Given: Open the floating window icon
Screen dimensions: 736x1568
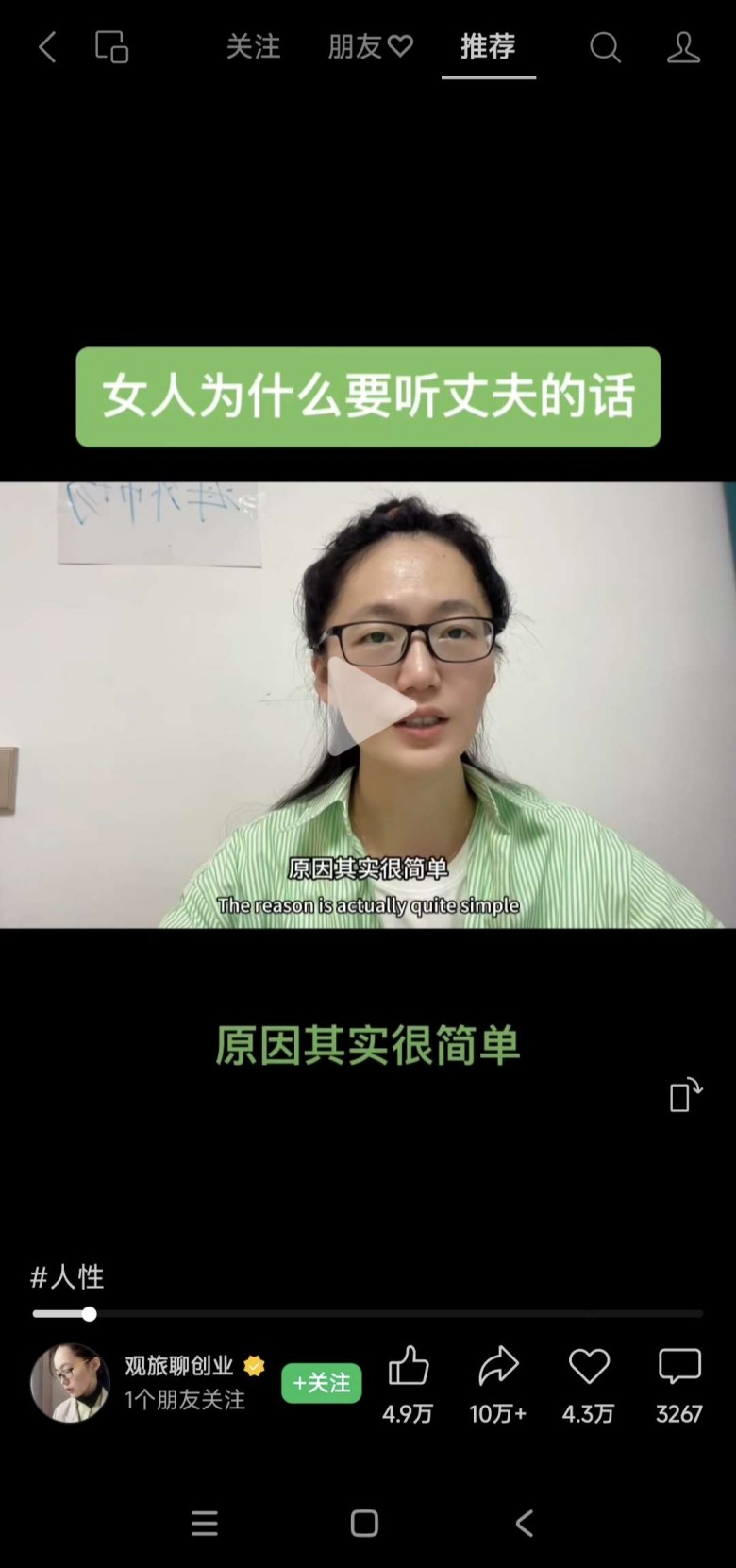Looking at the screenshot, I should point(111,46).
